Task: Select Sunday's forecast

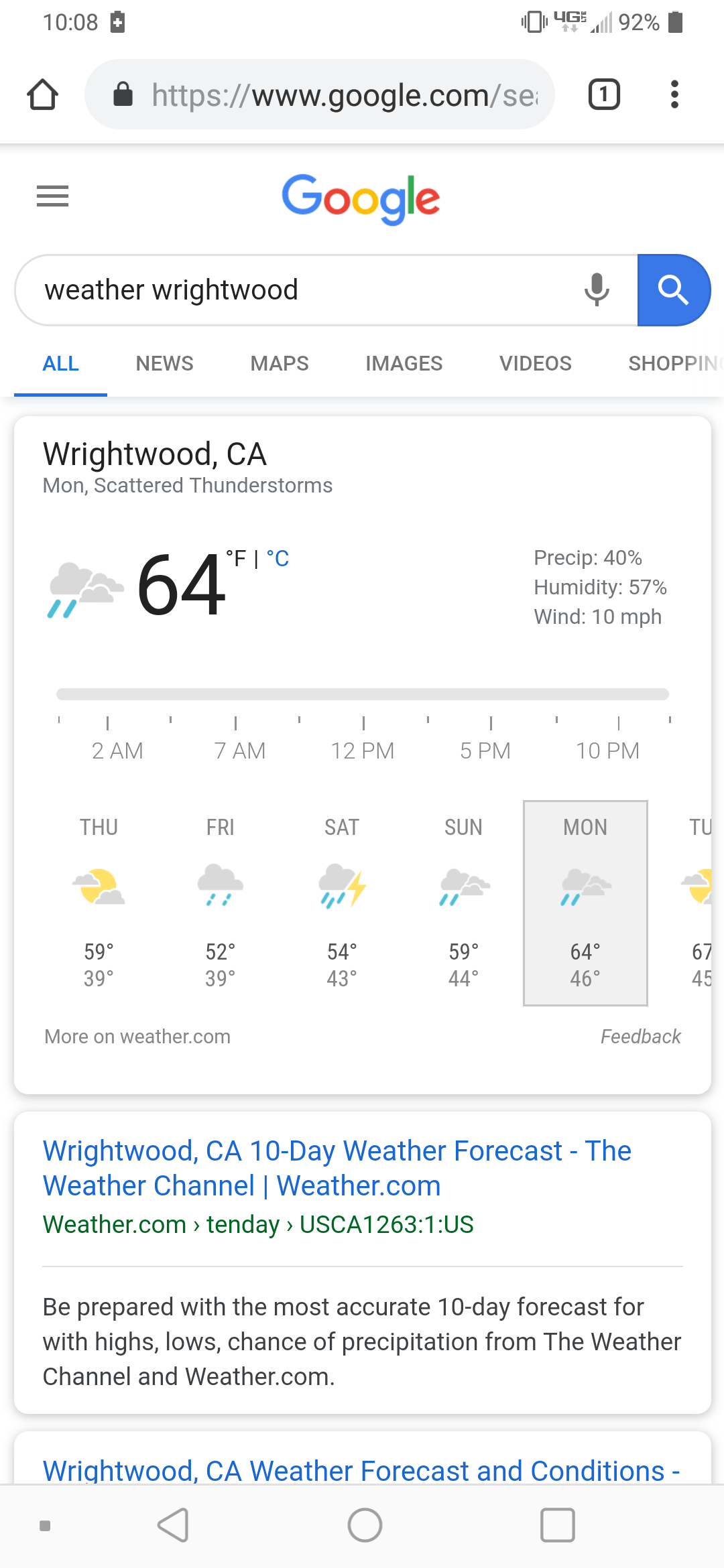Action: [x=463, y=901]
